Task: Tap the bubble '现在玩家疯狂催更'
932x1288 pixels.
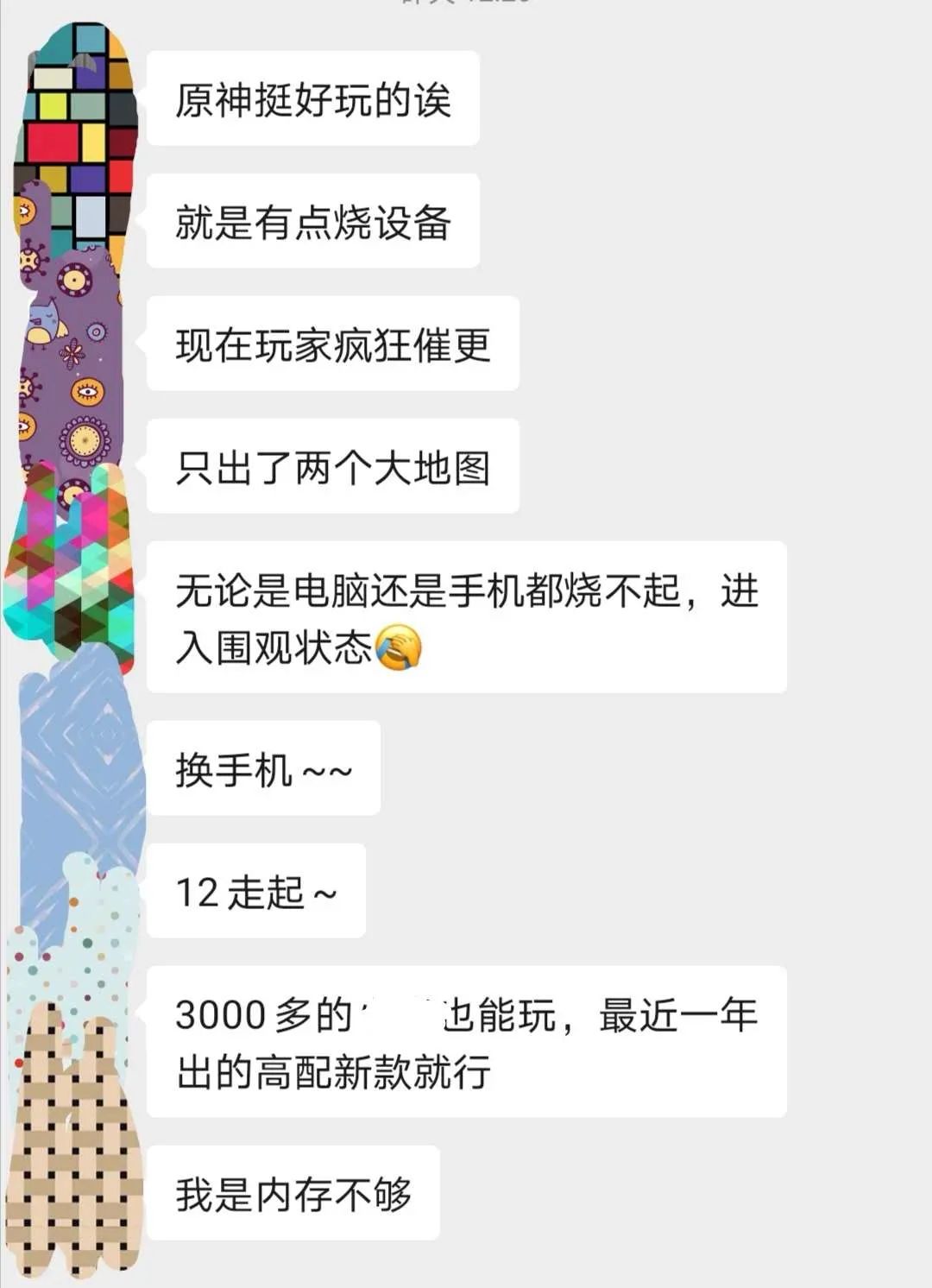Action: 337,344
